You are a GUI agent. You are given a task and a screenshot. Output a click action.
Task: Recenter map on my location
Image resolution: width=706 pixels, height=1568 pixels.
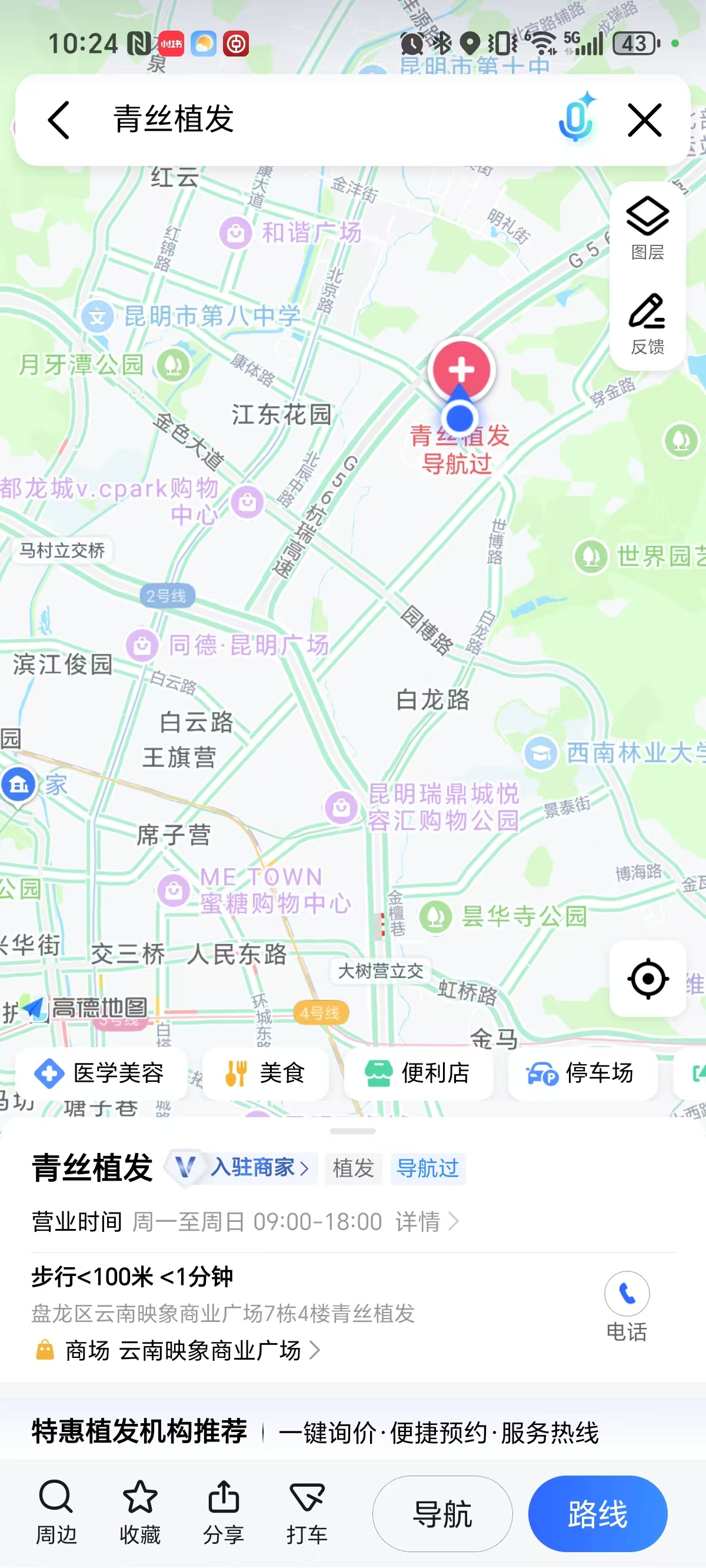point(648,978)
